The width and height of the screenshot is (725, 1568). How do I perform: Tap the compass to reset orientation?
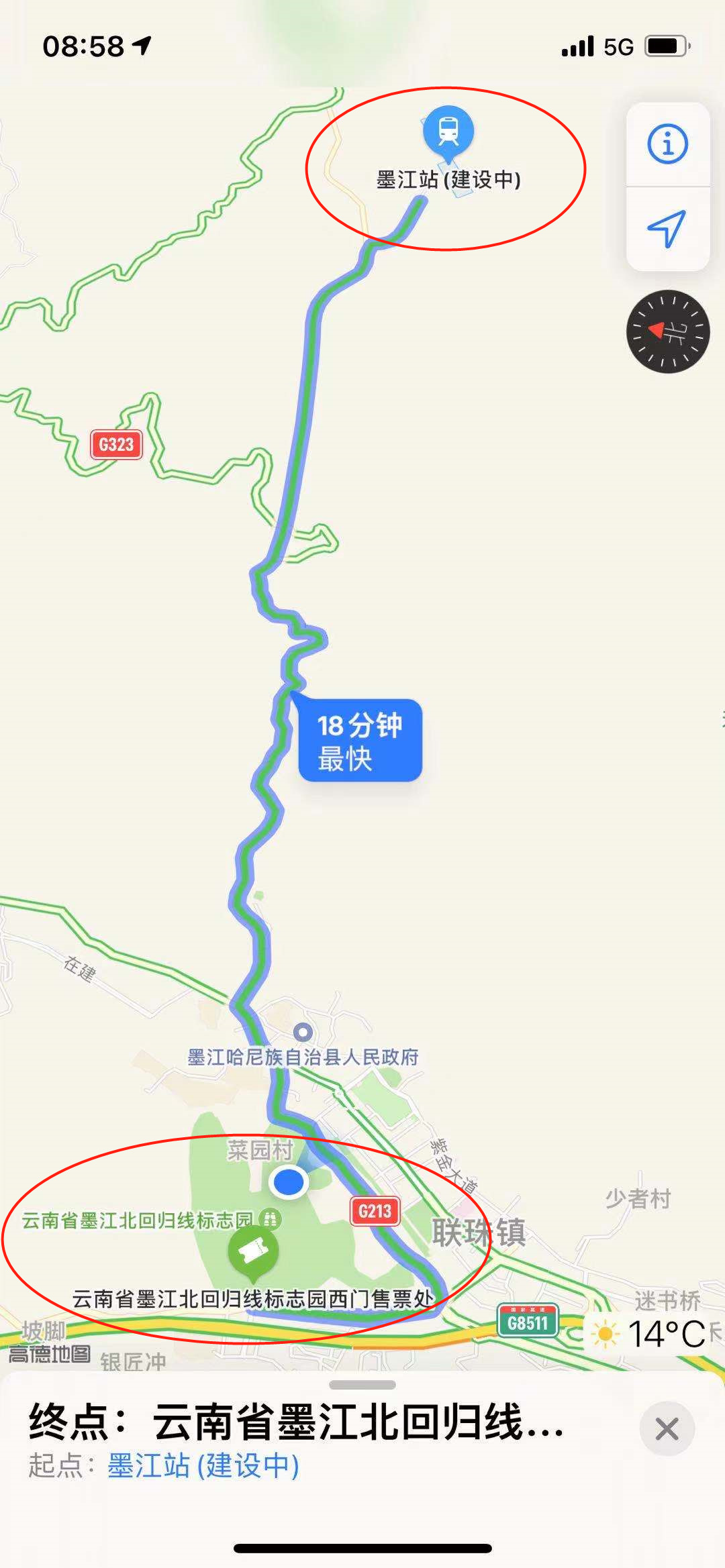(667, 331)
